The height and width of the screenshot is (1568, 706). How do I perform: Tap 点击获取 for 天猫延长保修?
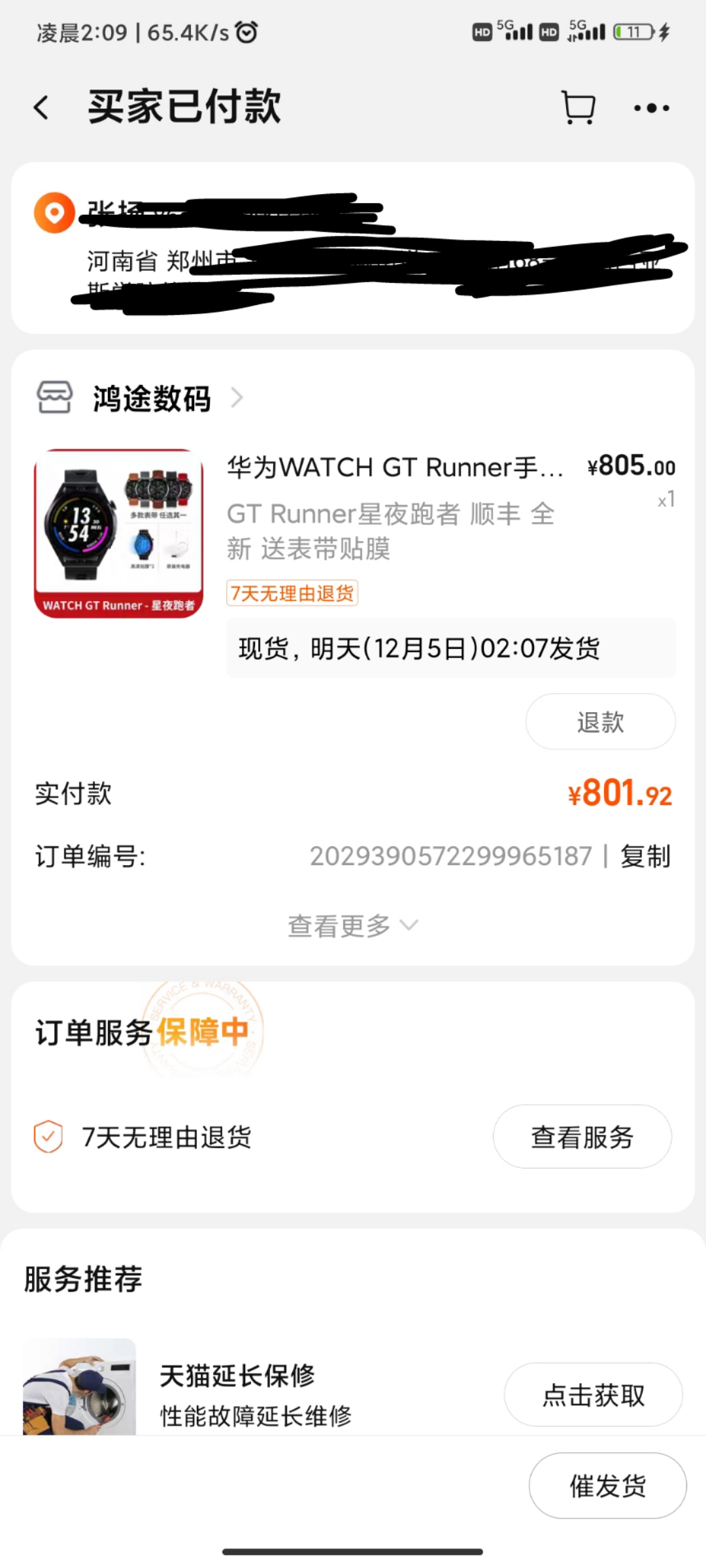593,1395
